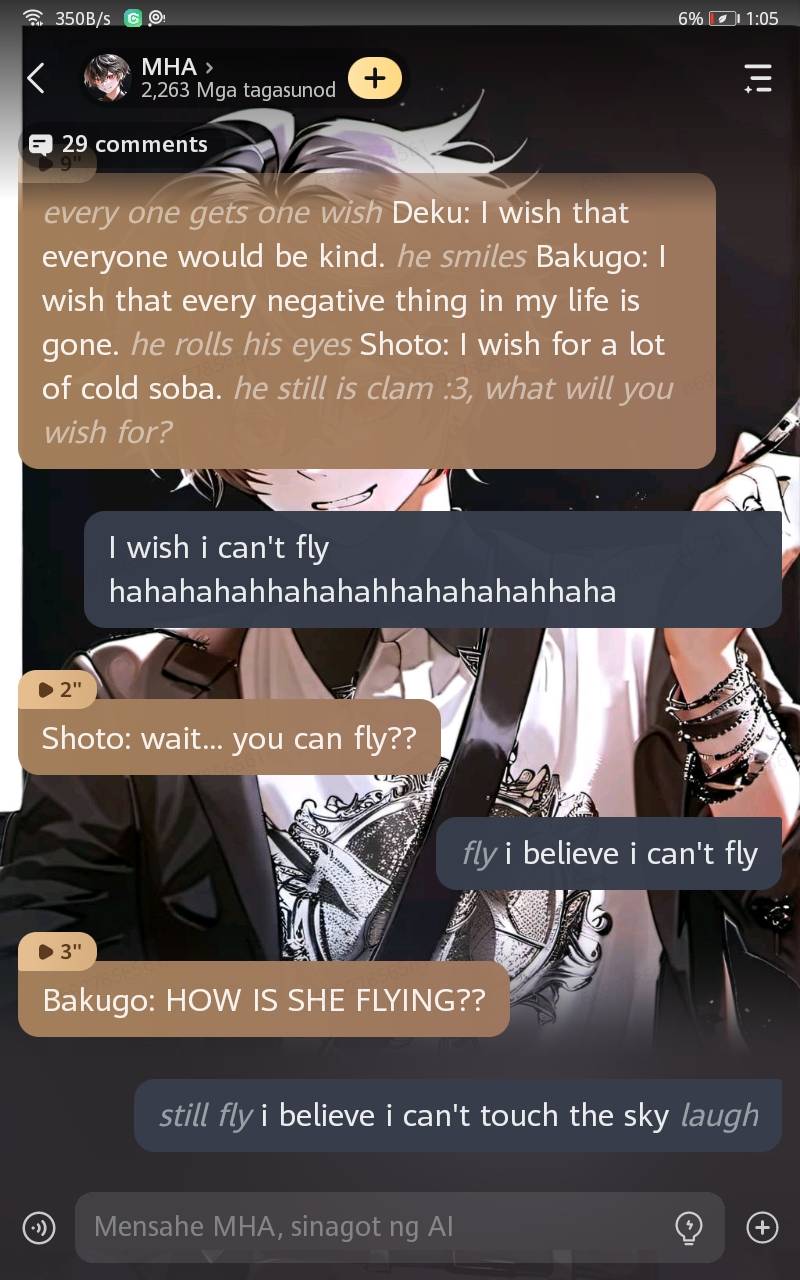This screenshot has width=800, height=1280.
Task: Play the 3" voice for Bakugo's reply
Action: [58, 951]
